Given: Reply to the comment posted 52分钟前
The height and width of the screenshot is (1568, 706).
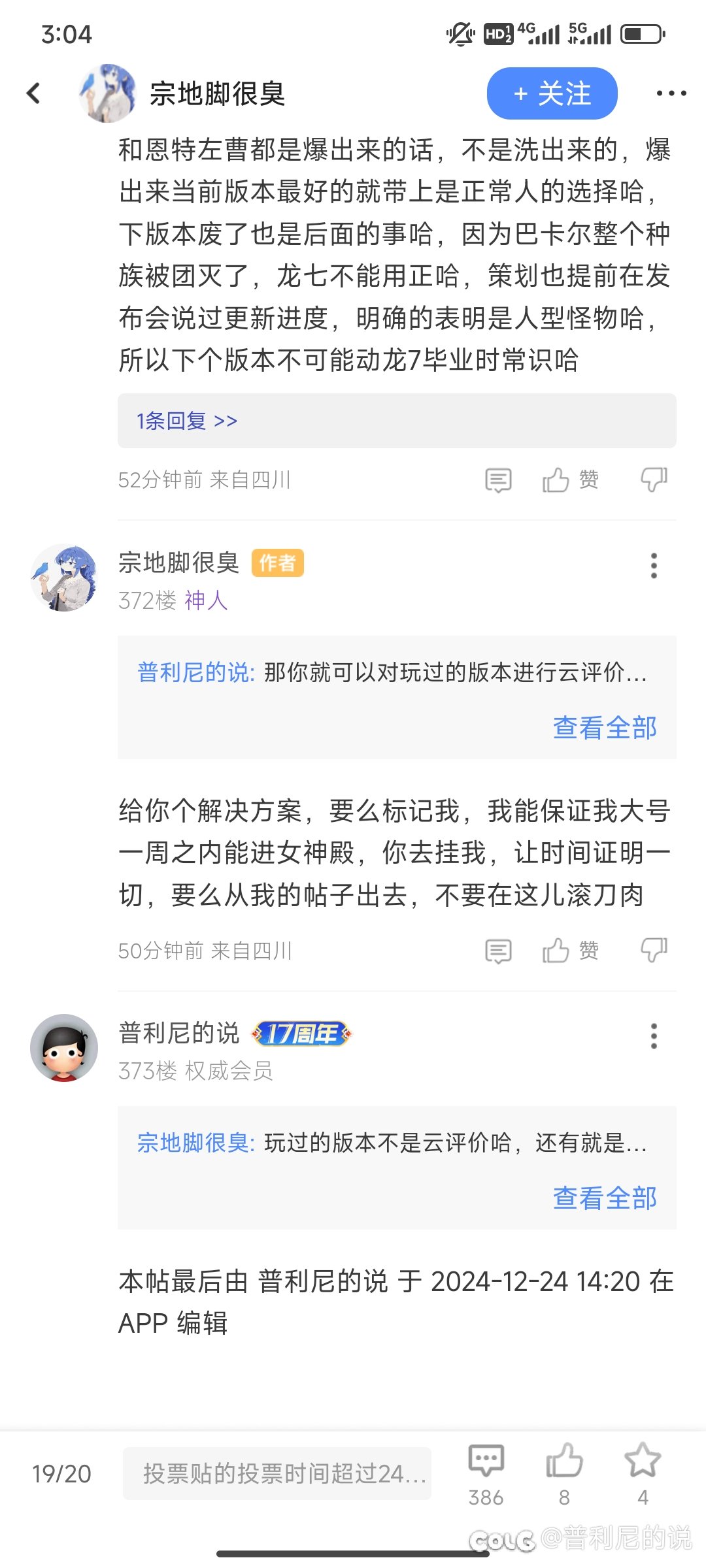Looking at the screenshot, I should click(498, 480).
